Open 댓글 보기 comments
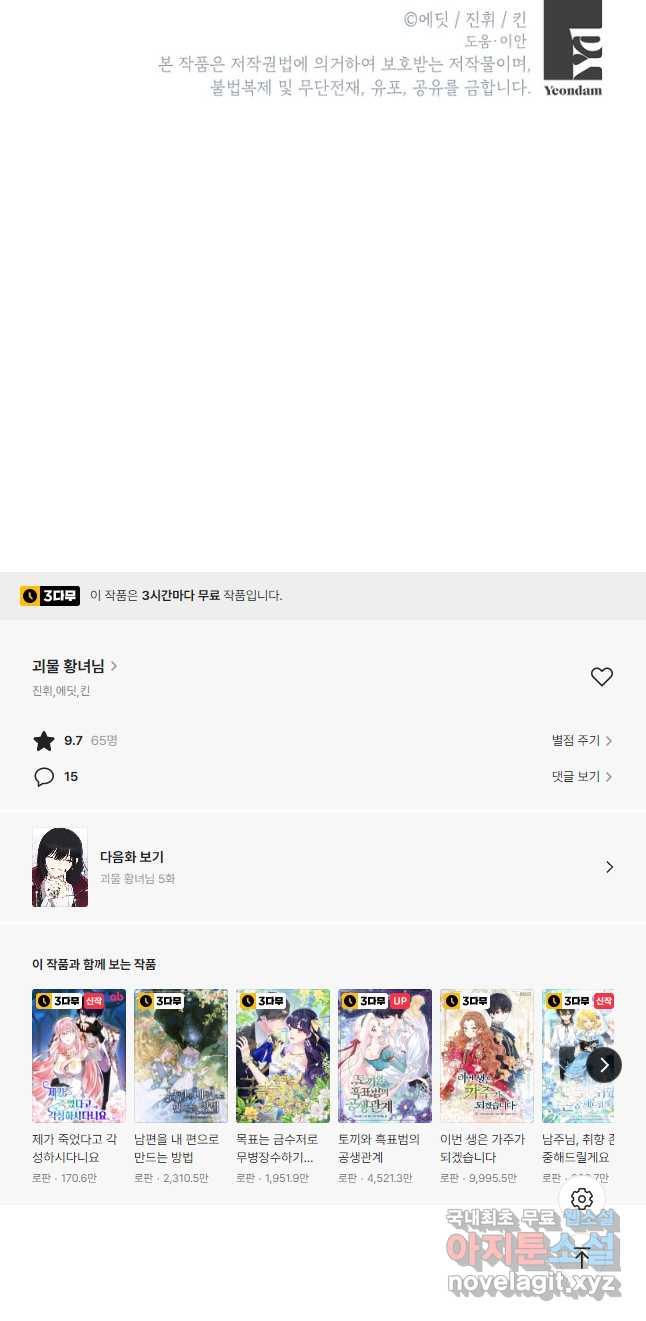Viewport: 646px width, 1321px height. click(x=581, y=777)
